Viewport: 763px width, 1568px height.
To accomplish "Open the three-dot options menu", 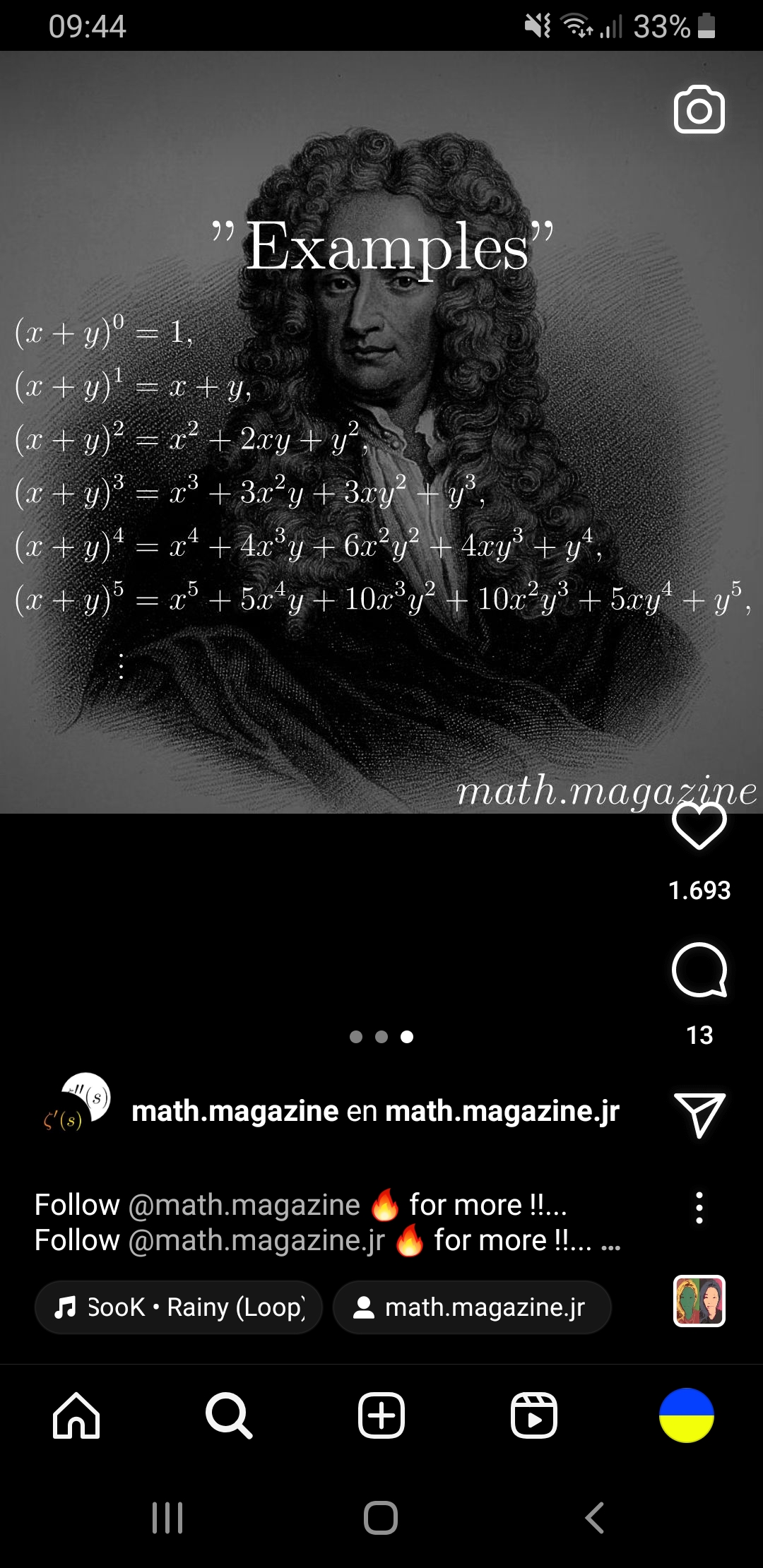I will tap(699, 1208).
